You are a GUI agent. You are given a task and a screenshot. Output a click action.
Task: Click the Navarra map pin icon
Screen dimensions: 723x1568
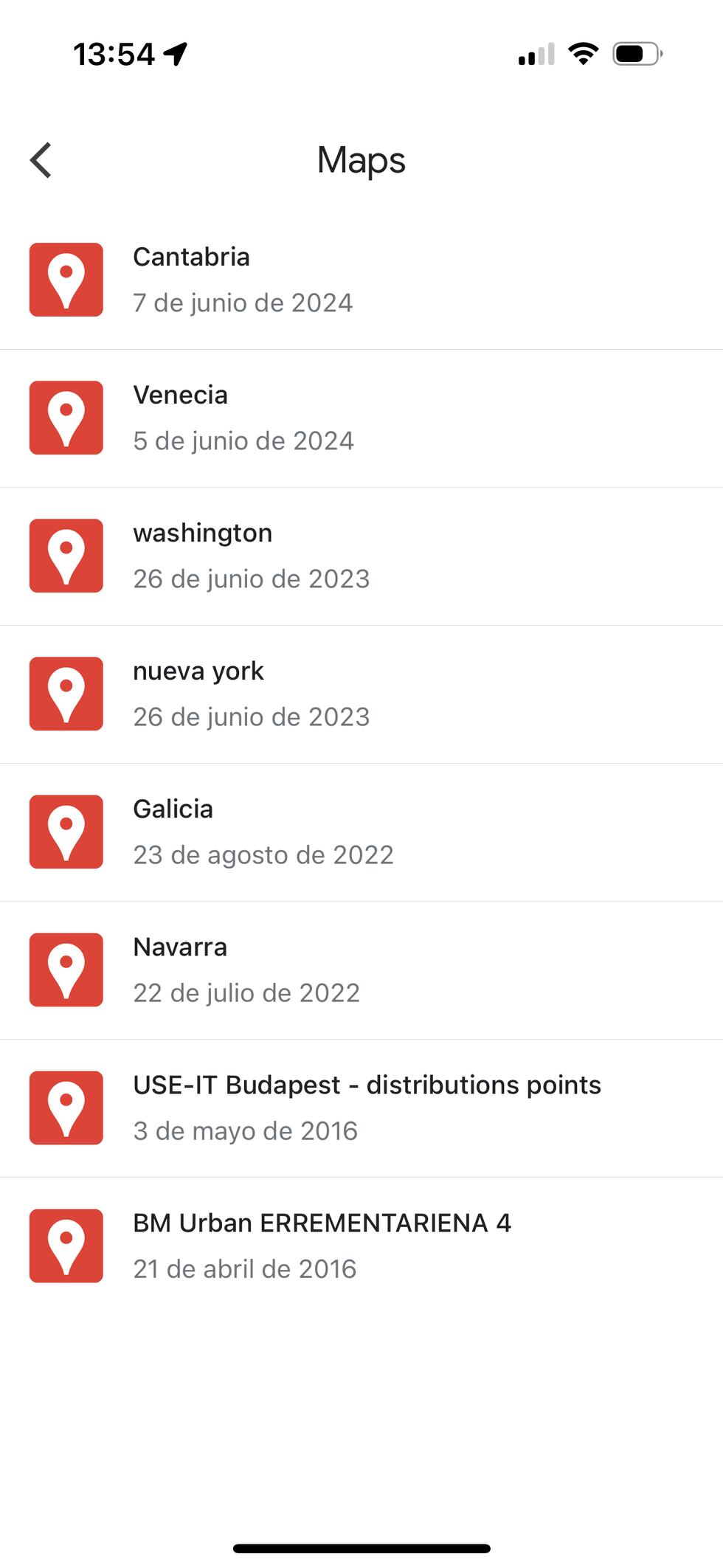point(66,970)
